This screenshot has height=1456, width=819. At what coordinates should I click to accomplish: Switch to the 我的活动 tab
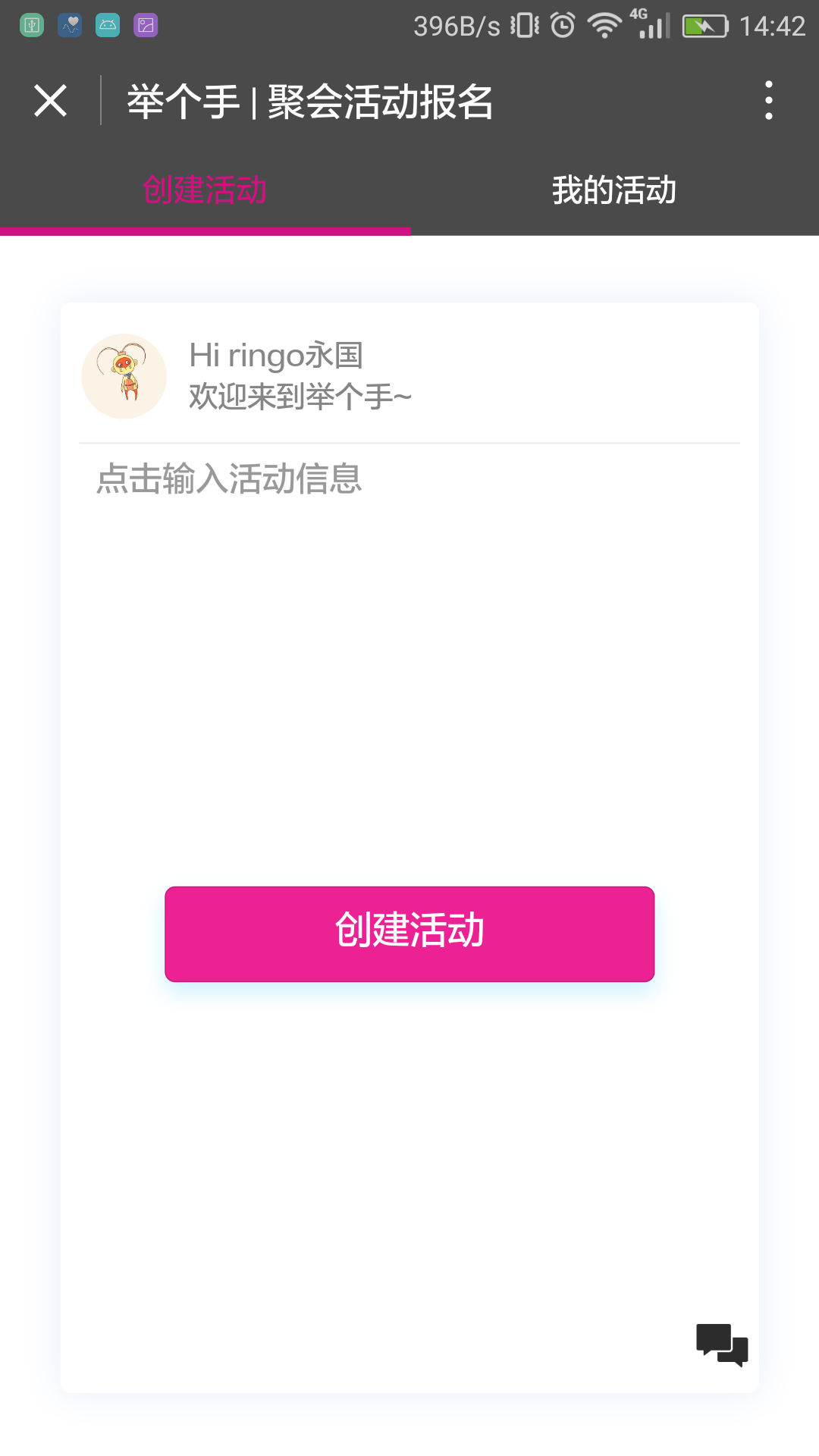[x=614, y=190]
